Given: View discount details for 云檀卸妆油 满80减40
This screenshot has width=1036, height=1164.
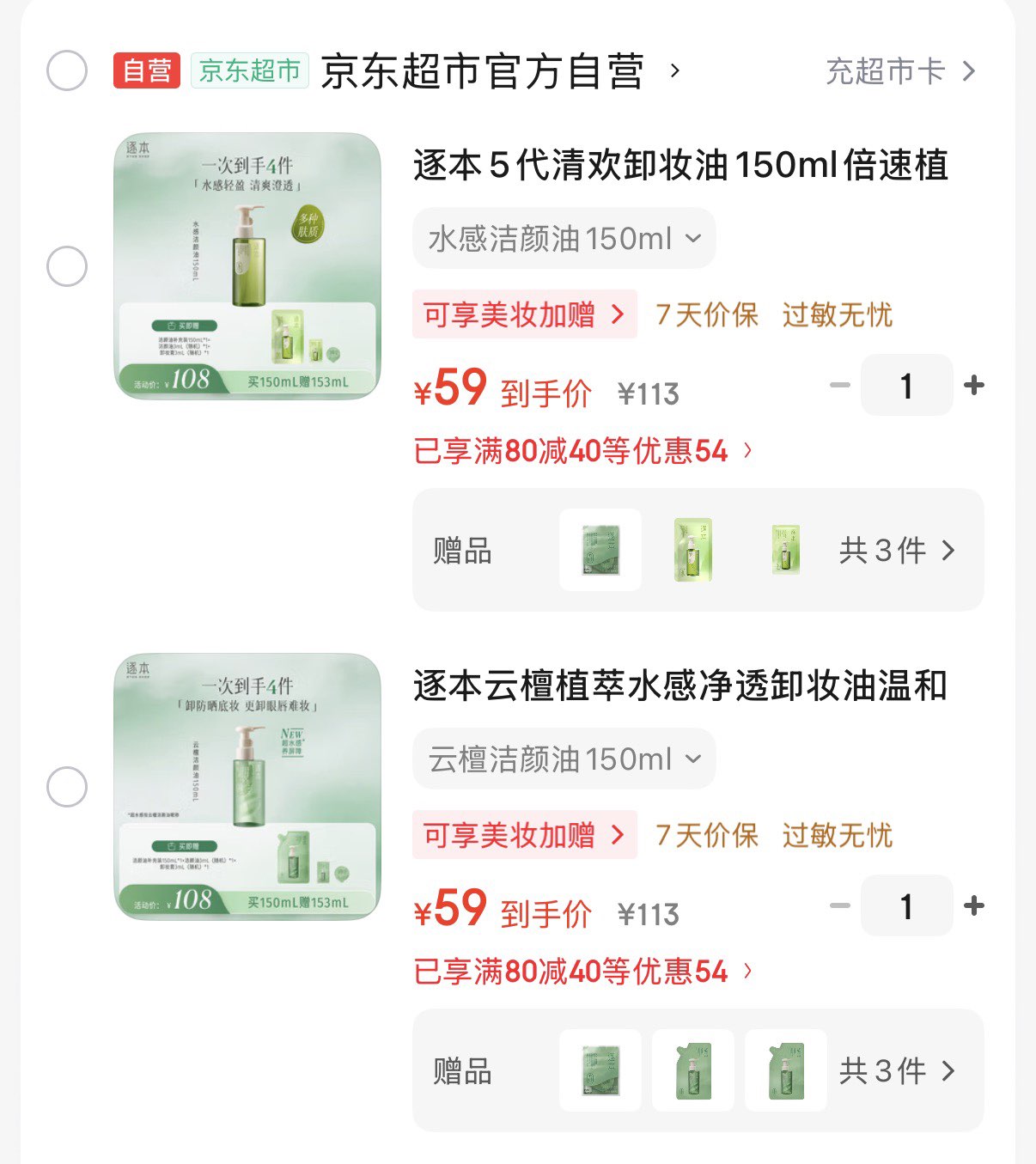Looking at the screenshot, I should [582, 972].
